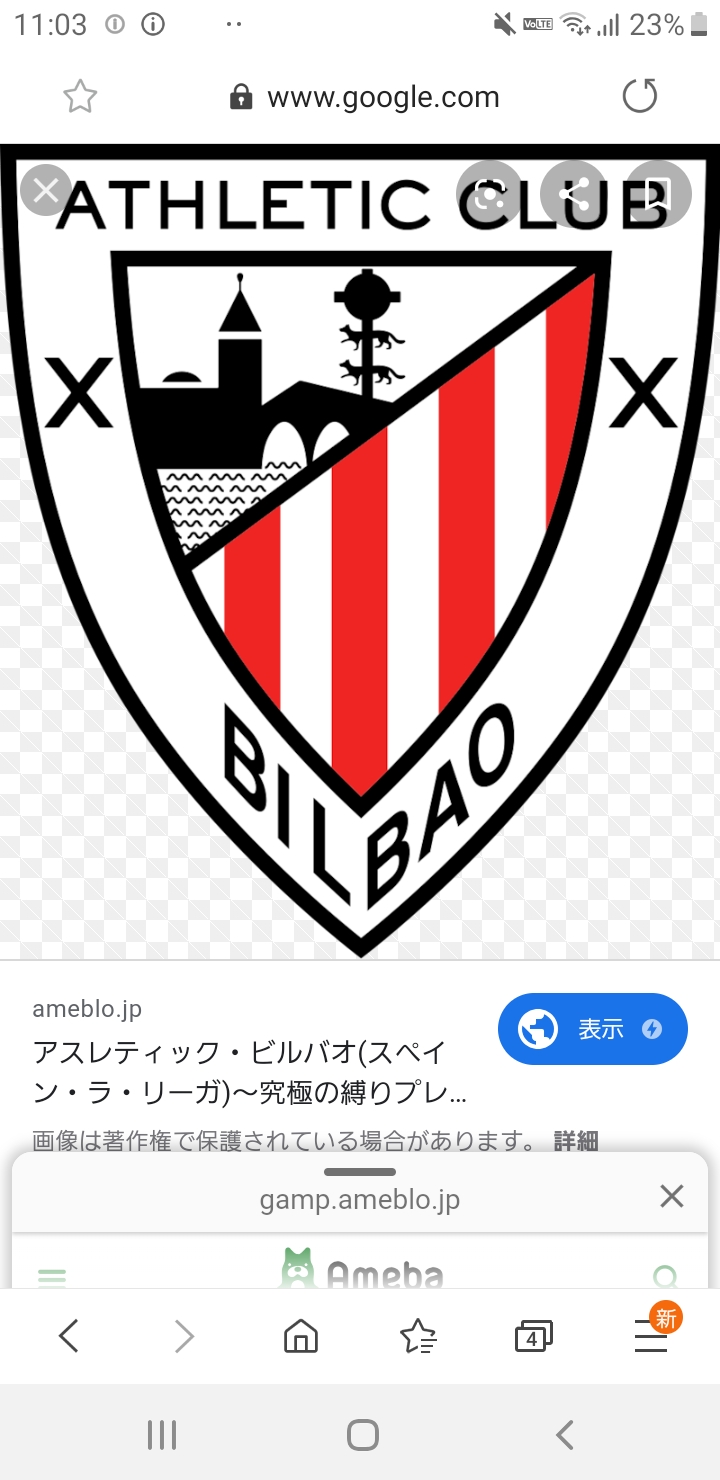The width and height of the screenshot is (720, 1480).
Task: Tap the www.google.com address bar
Action: (383, 96)
